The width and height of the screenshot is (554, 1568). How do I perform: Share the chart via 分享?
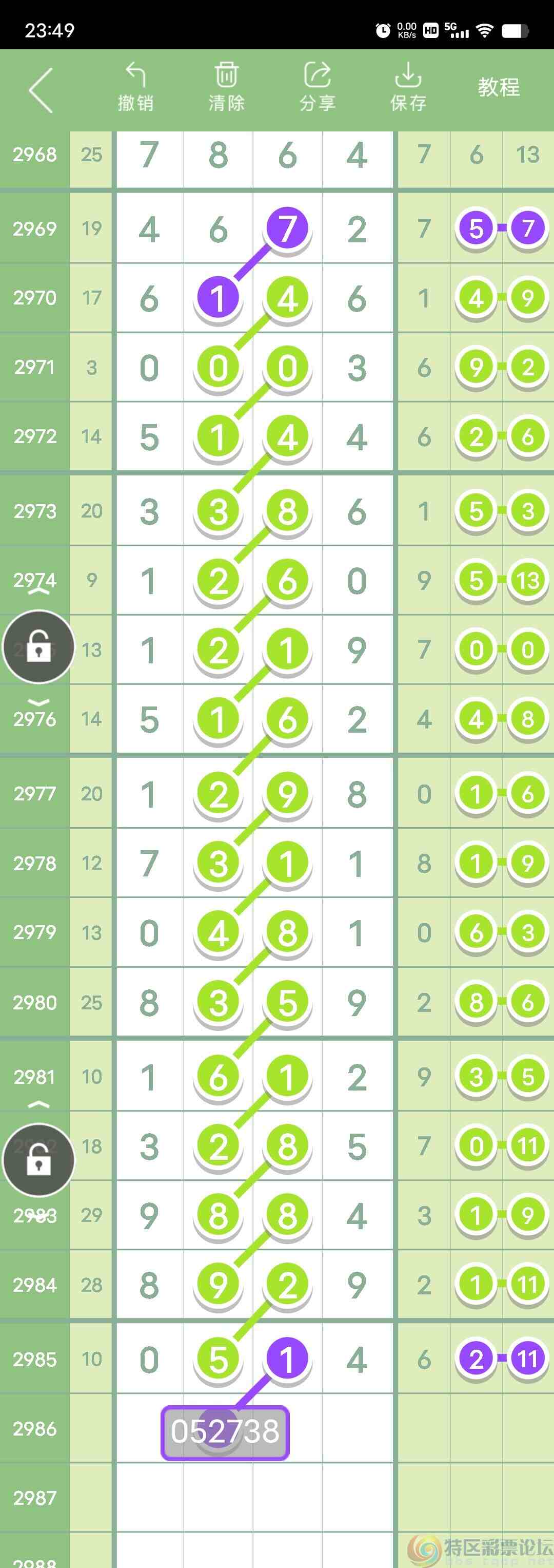click(317, 87)
